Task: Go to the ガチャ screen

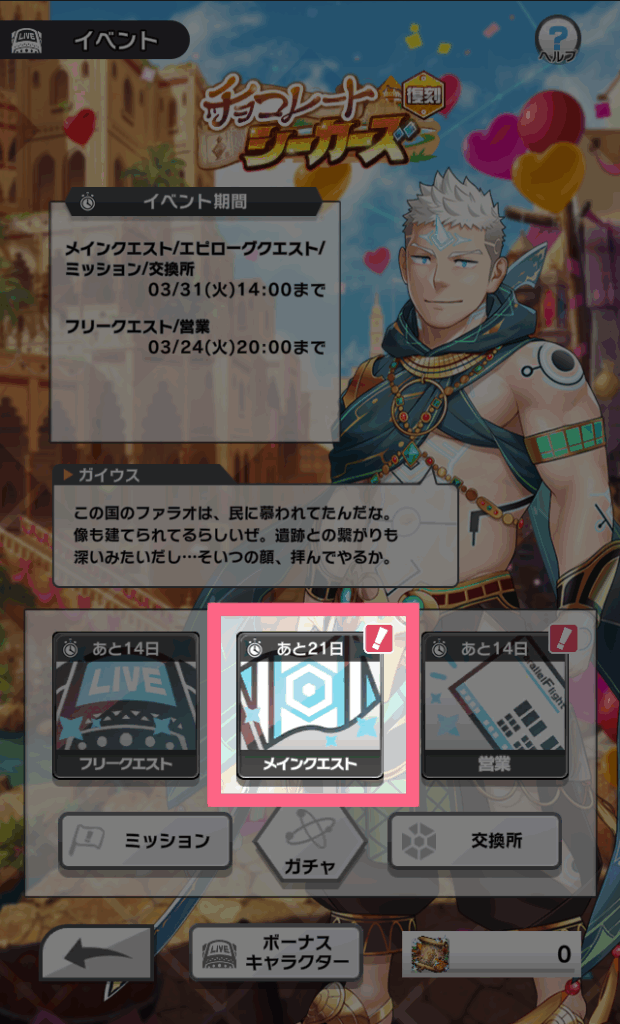Action: click(x=309, y=847)
